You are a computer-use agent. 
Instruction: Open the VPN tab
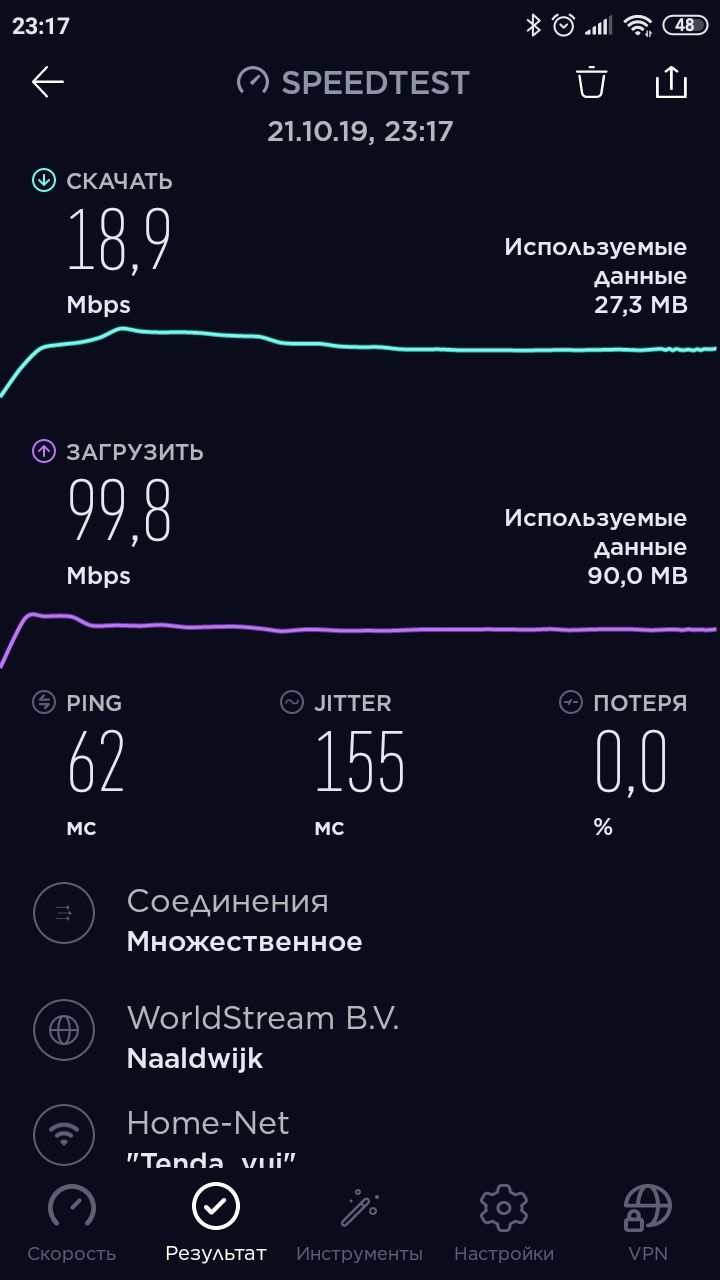tap(648, 1223)
